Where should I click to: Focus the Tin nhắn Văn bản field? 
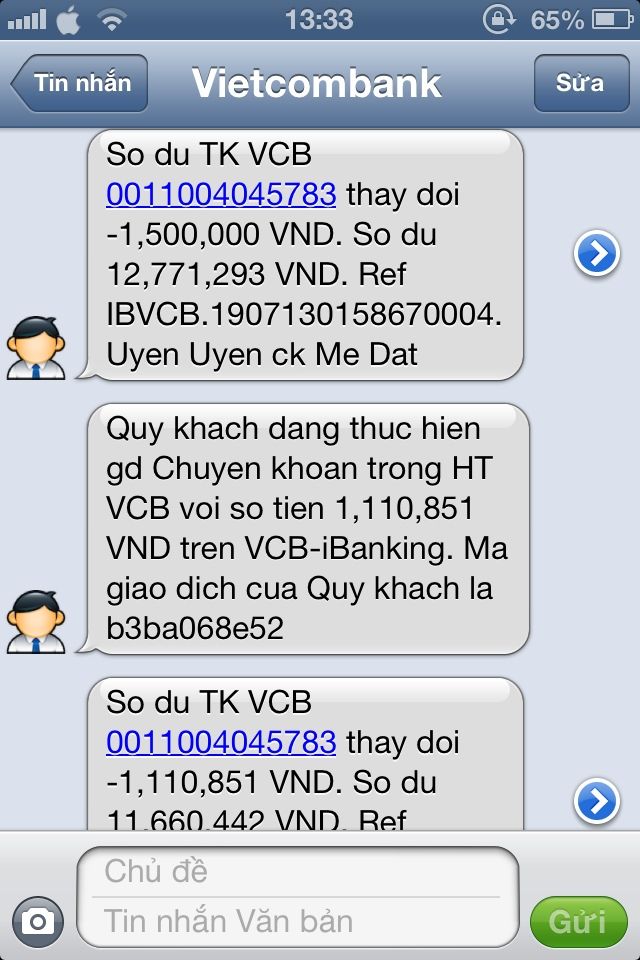[300, 920]
